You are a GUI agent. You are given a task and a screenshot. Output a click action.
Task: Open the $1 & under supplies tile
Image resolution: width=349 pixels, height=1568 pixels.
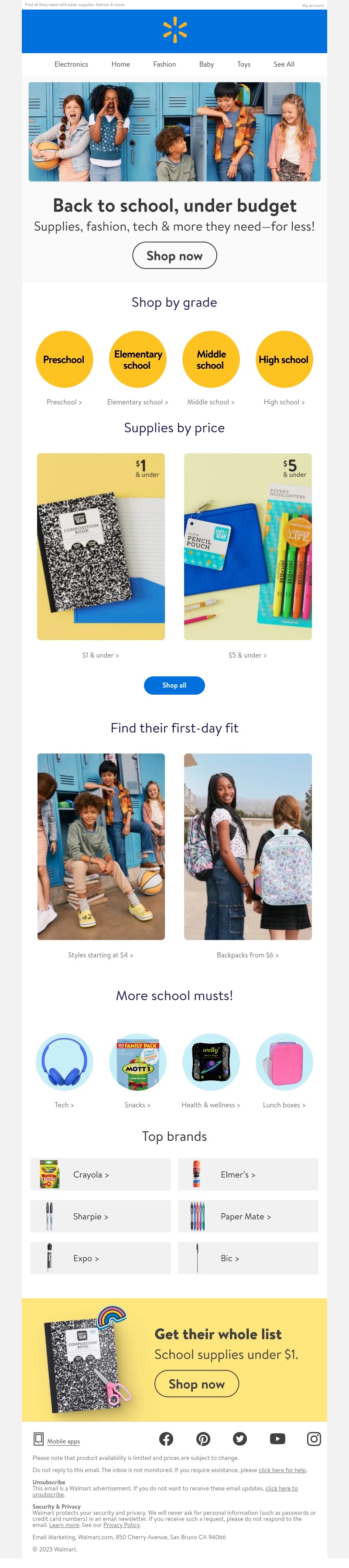100,547
